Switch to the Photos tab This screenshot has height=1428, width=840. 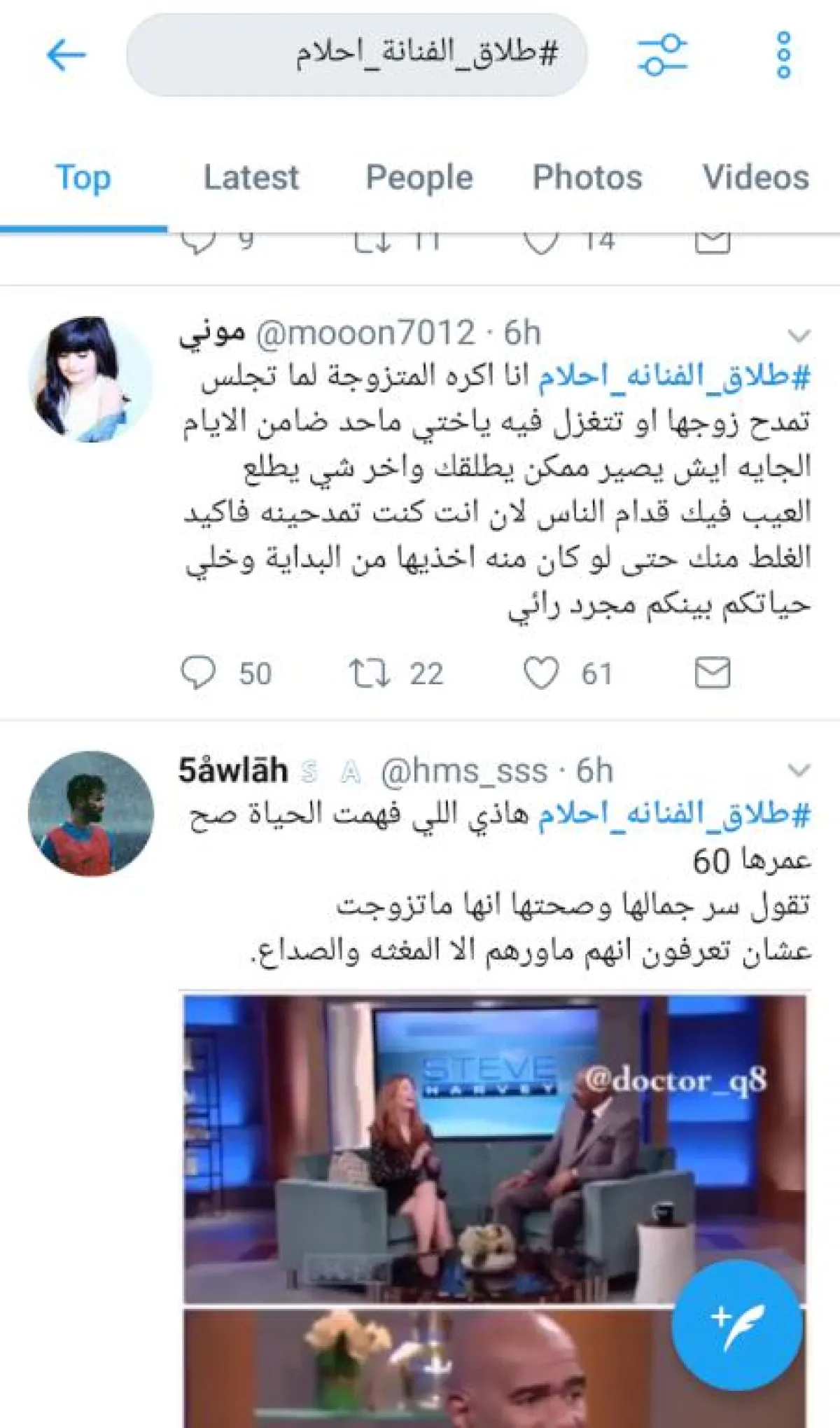pos(587,178)
